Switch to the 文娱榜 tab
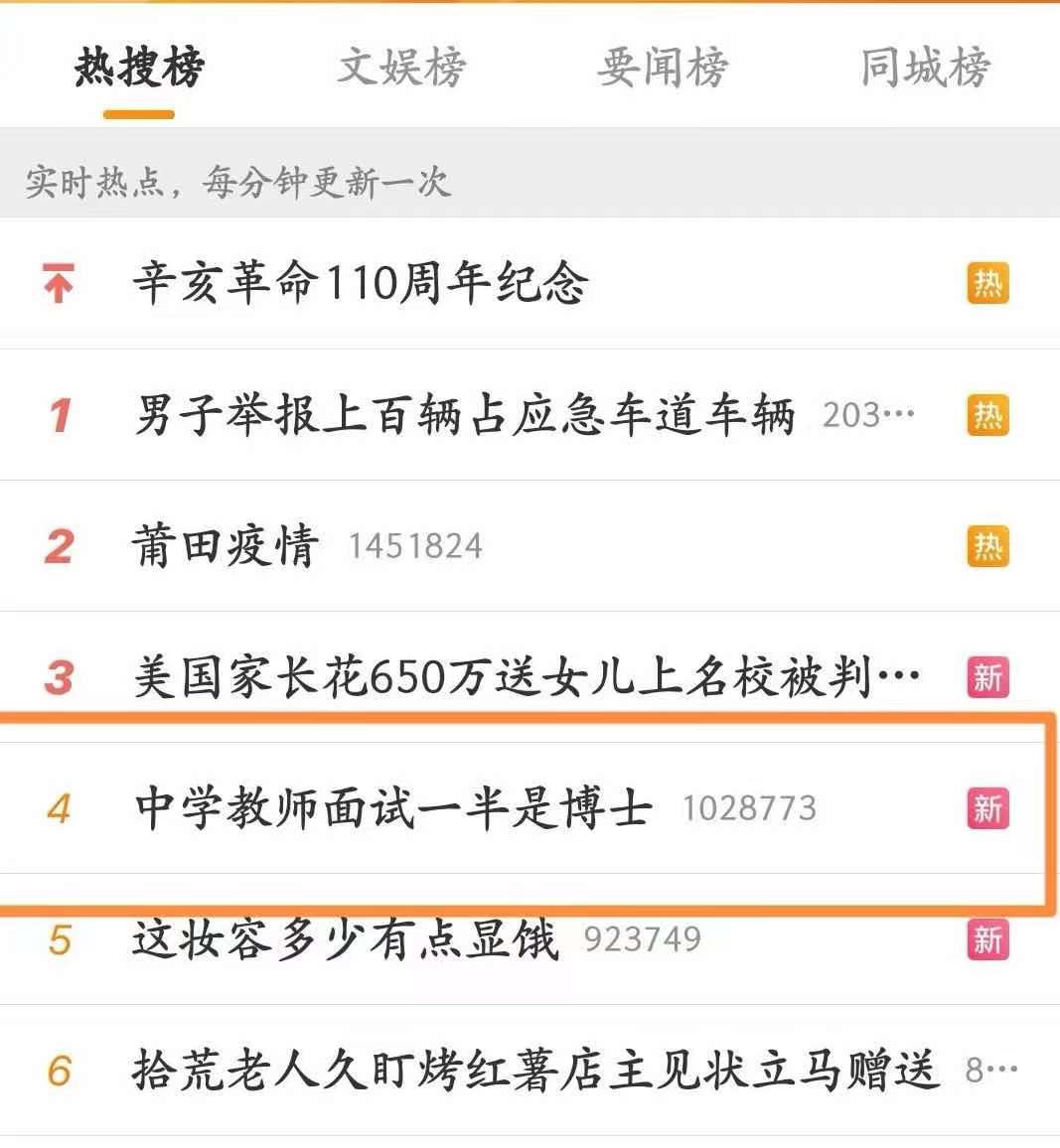This screenshot has width=1060, height=1148. point(401,67)
